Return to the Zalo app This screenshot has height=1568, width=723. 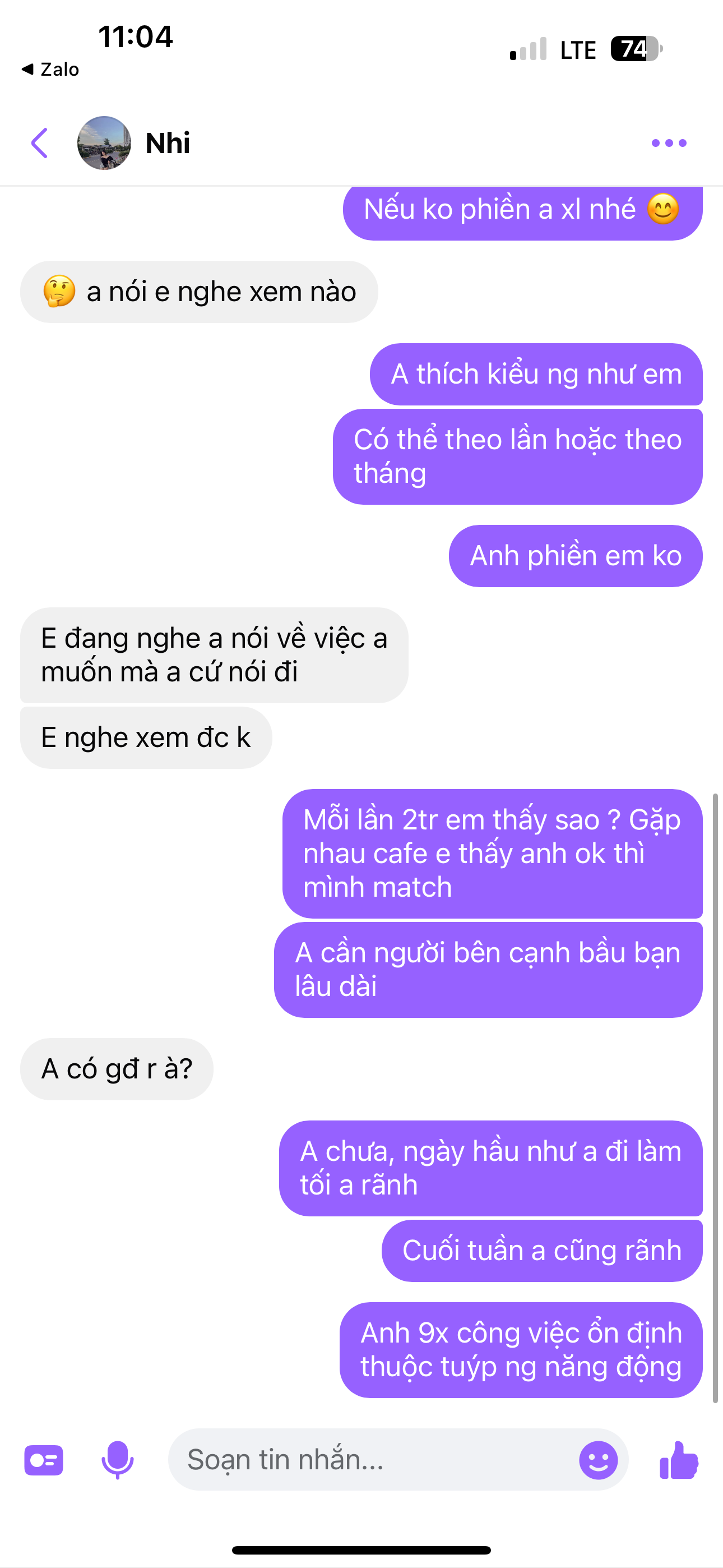point(50,70)
